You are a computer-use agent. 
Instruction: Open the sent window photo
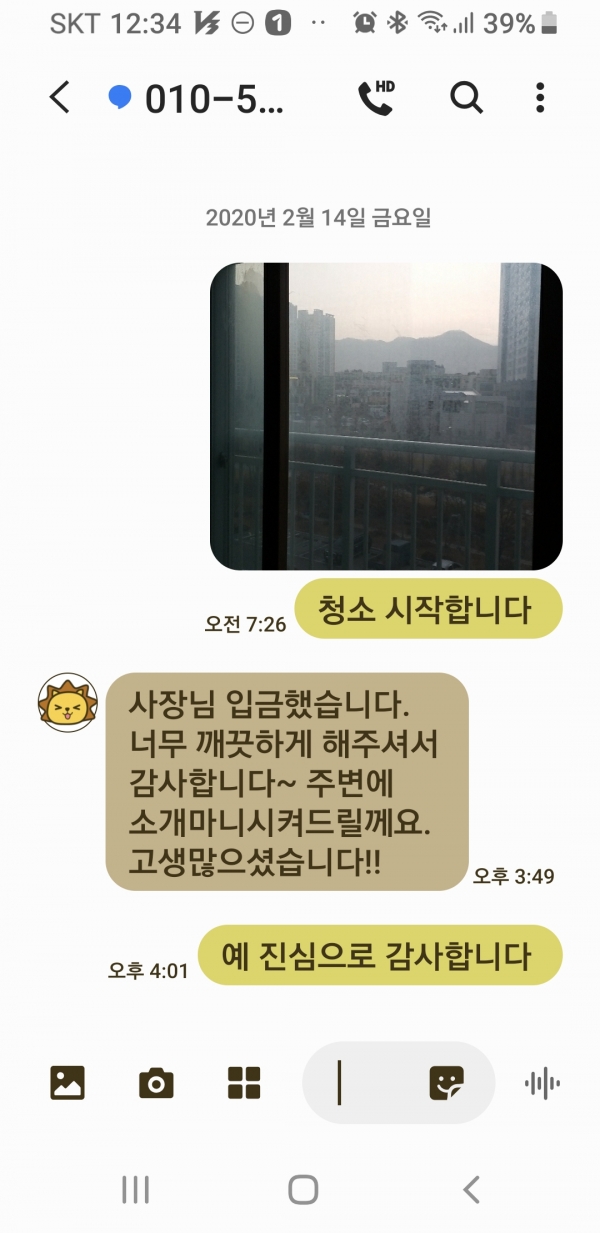pyautogui.click(x=386, y=416)
